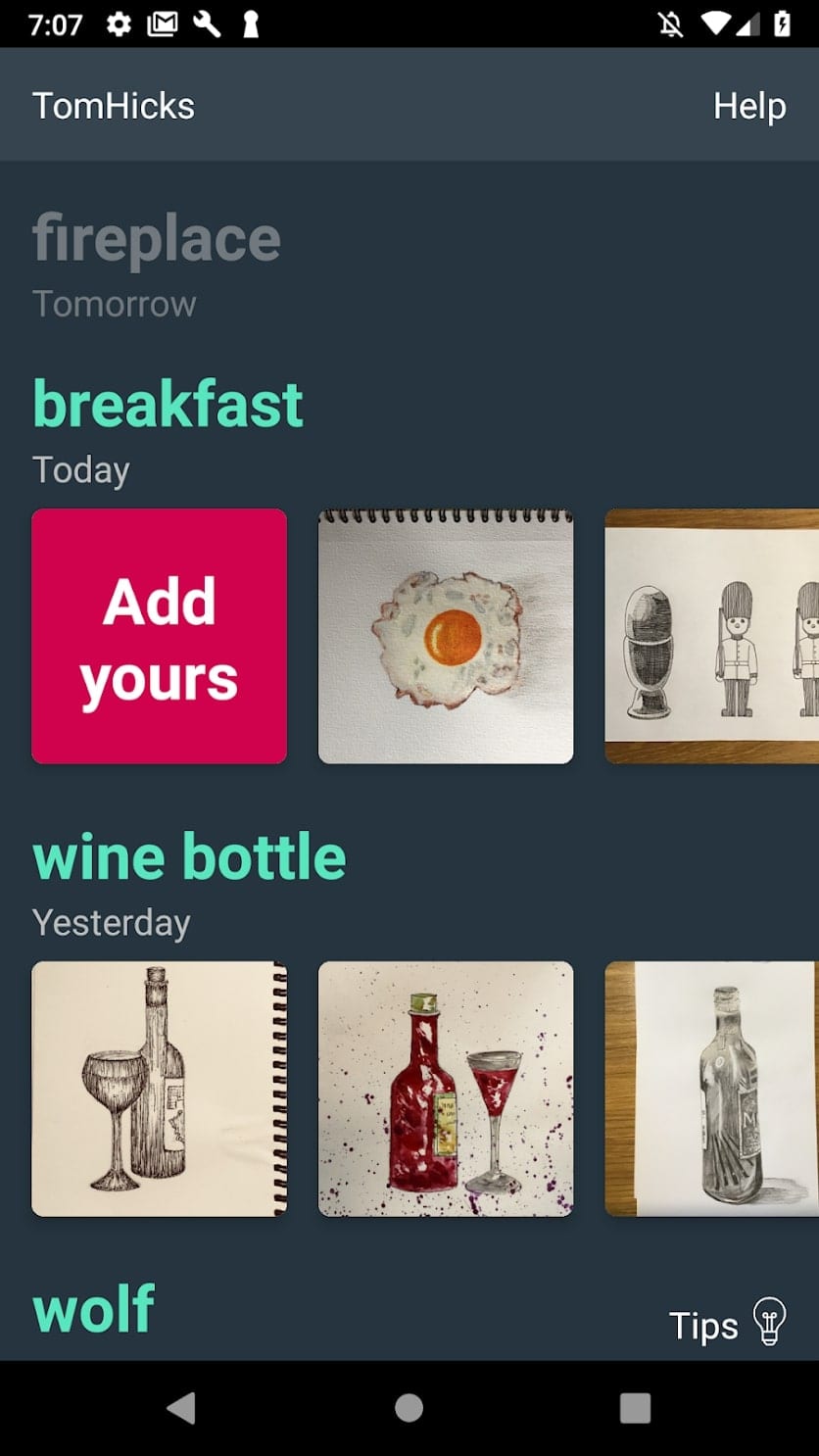Tap Add yours for breakfast
Image resolution: width=819 pixels, height=1456 pixels.
click(159, 636)
